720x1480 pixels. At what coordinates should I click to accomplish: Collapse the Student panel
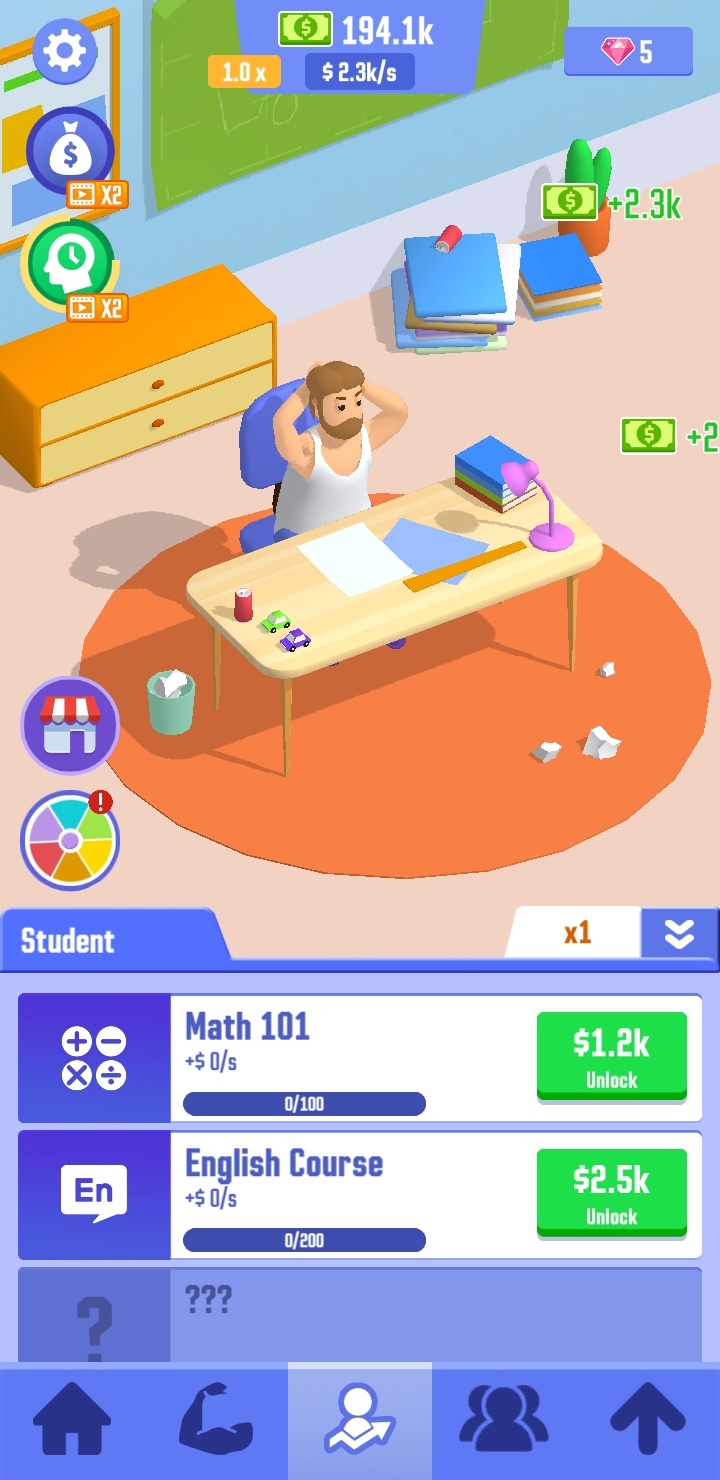coord(679,933)
